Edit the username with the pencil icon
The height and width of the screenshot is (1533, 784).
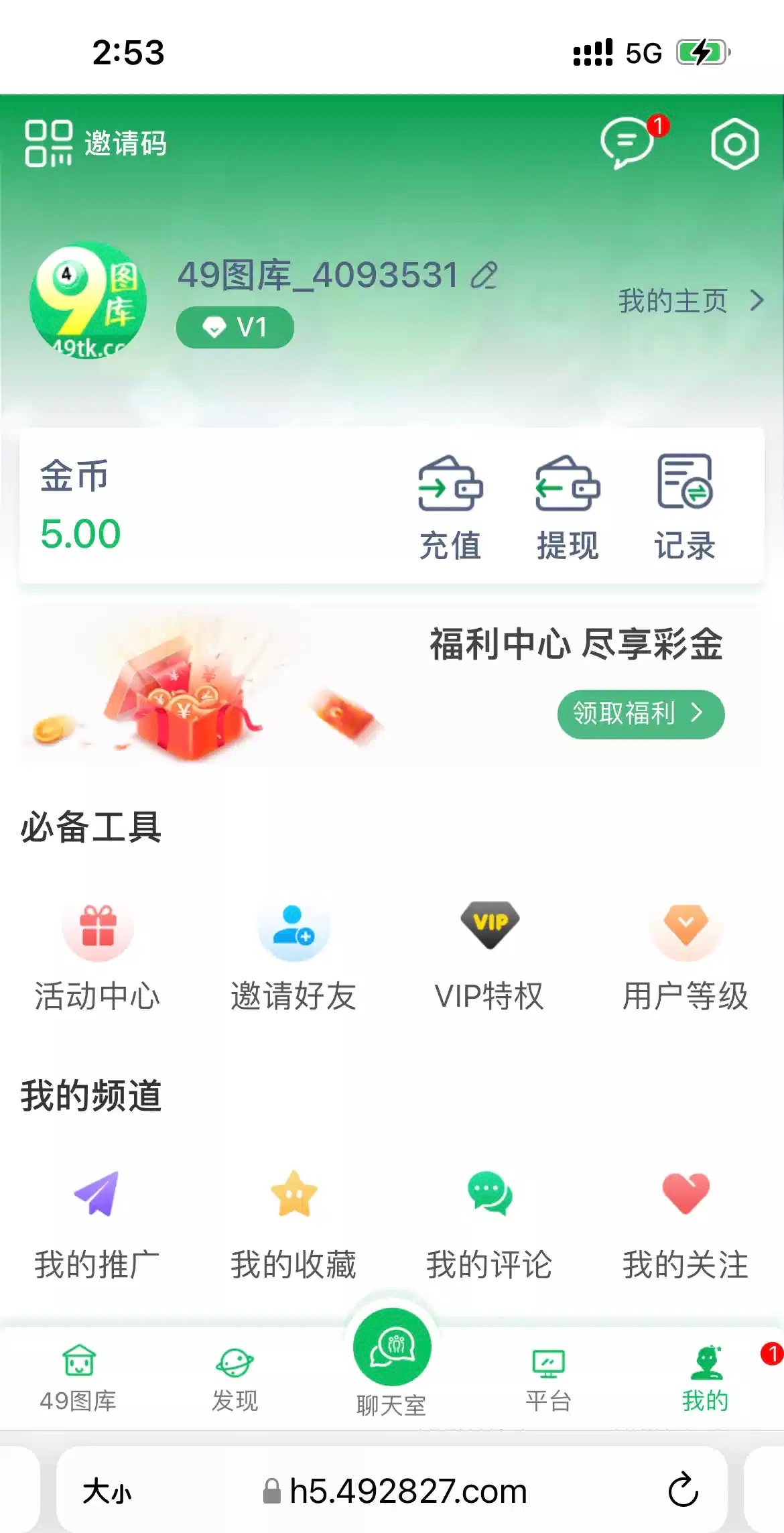484,275
